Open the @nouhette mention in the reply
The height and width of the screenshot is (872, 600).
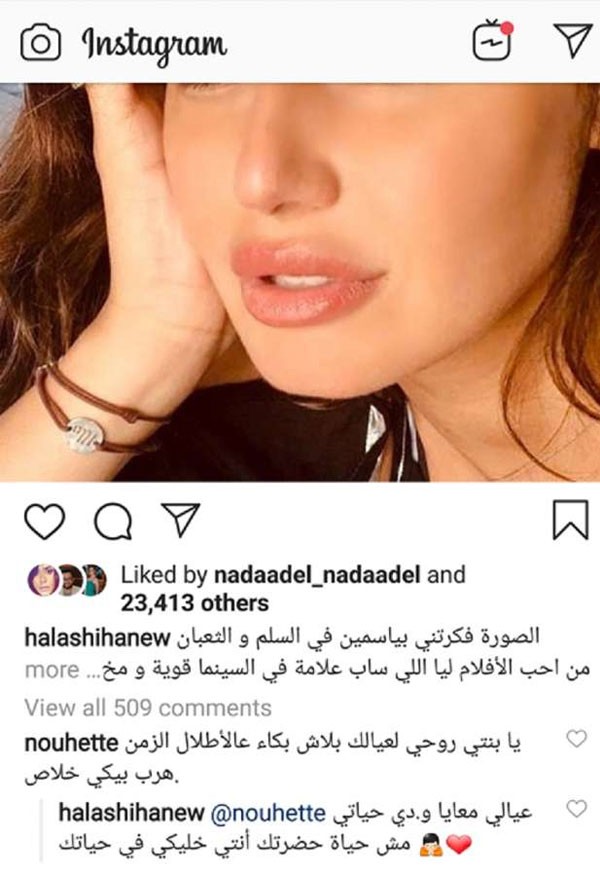point(268,813)
